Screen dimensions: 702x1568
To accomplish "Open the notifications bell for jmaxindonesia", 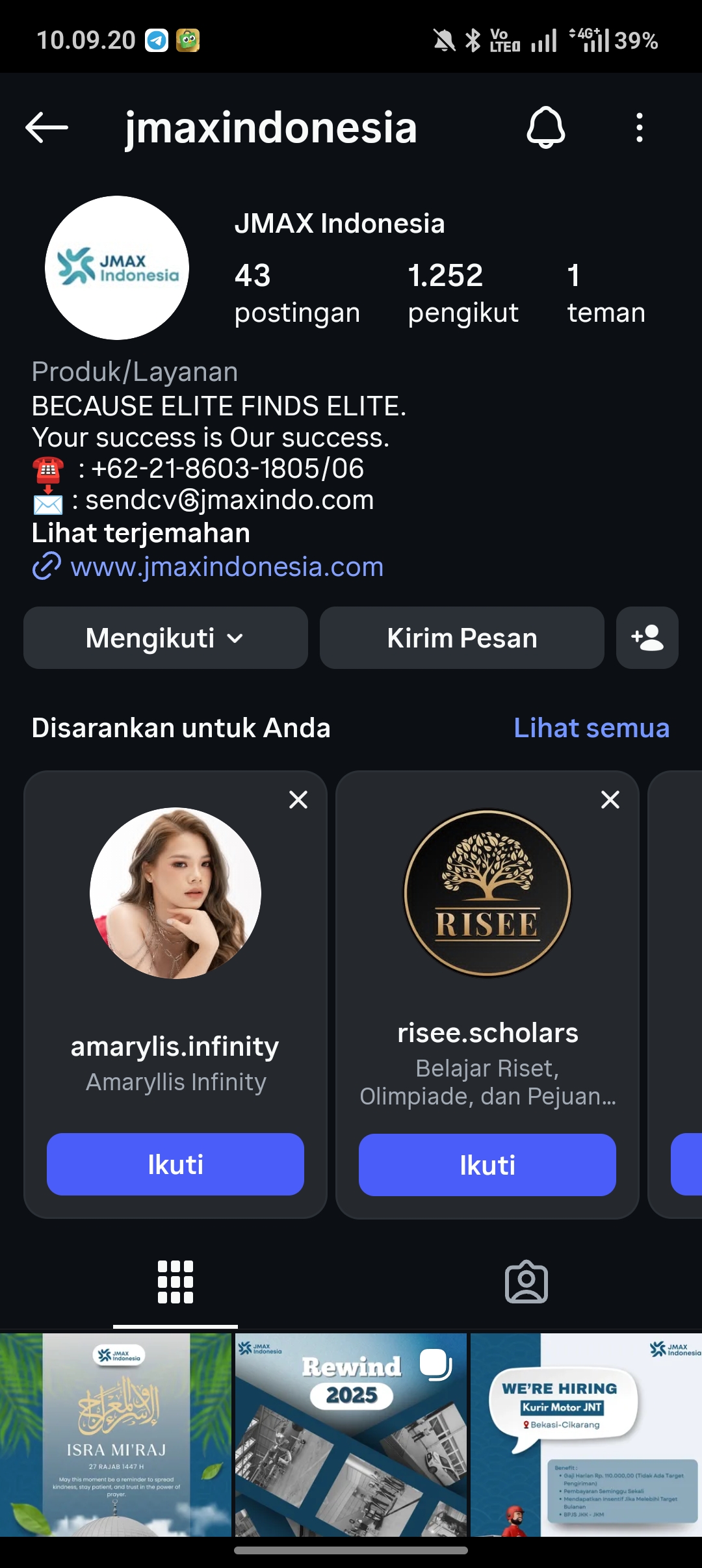I will [x=545, y=127].
